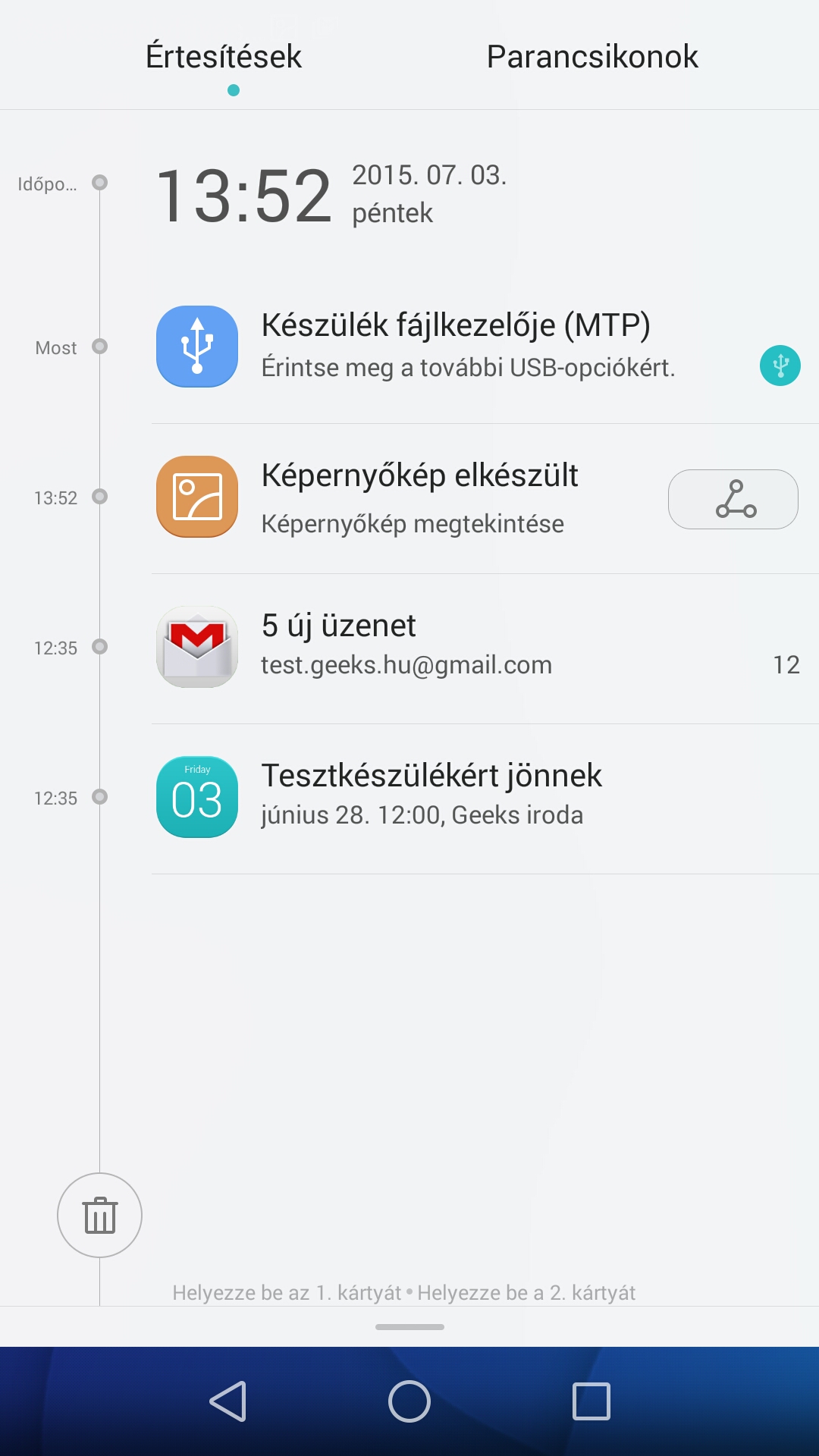Switch to the Parancsikonok tab
The width and height of the screenshot is (819, 1456).
point(591,57)
